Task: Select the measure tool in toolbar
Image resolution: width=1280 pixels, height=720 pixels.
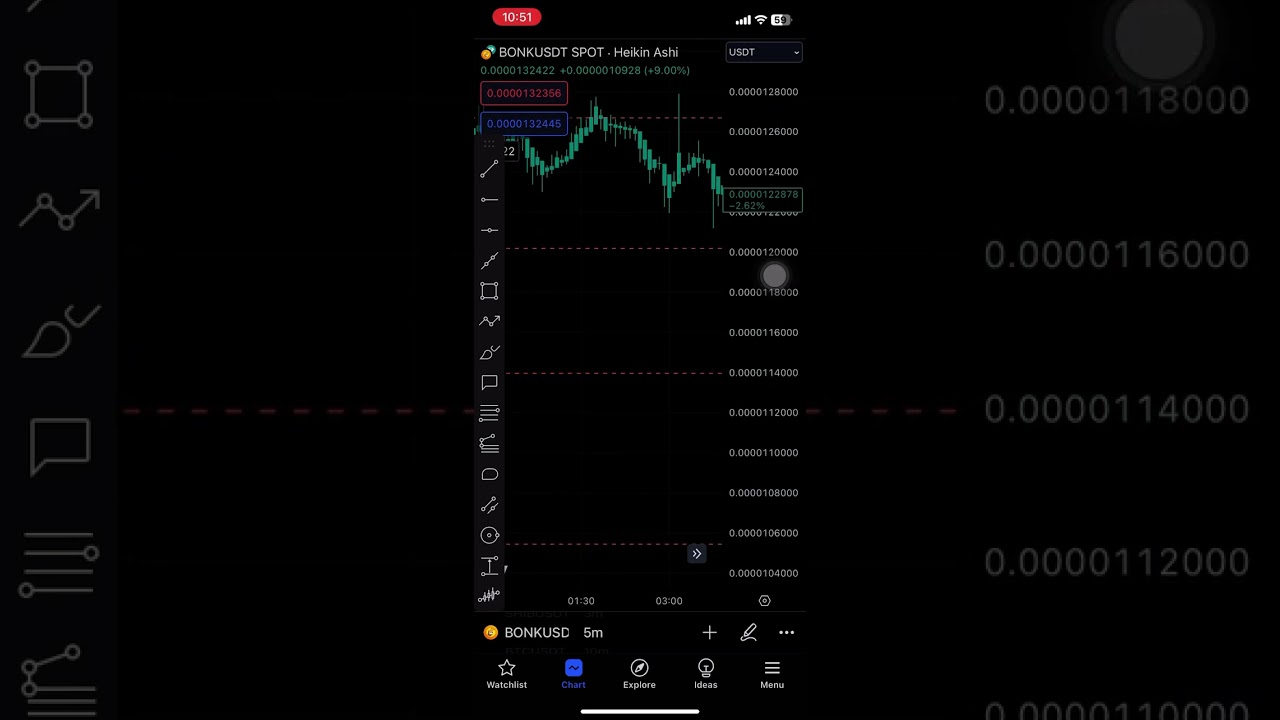Action: [489, 566]
